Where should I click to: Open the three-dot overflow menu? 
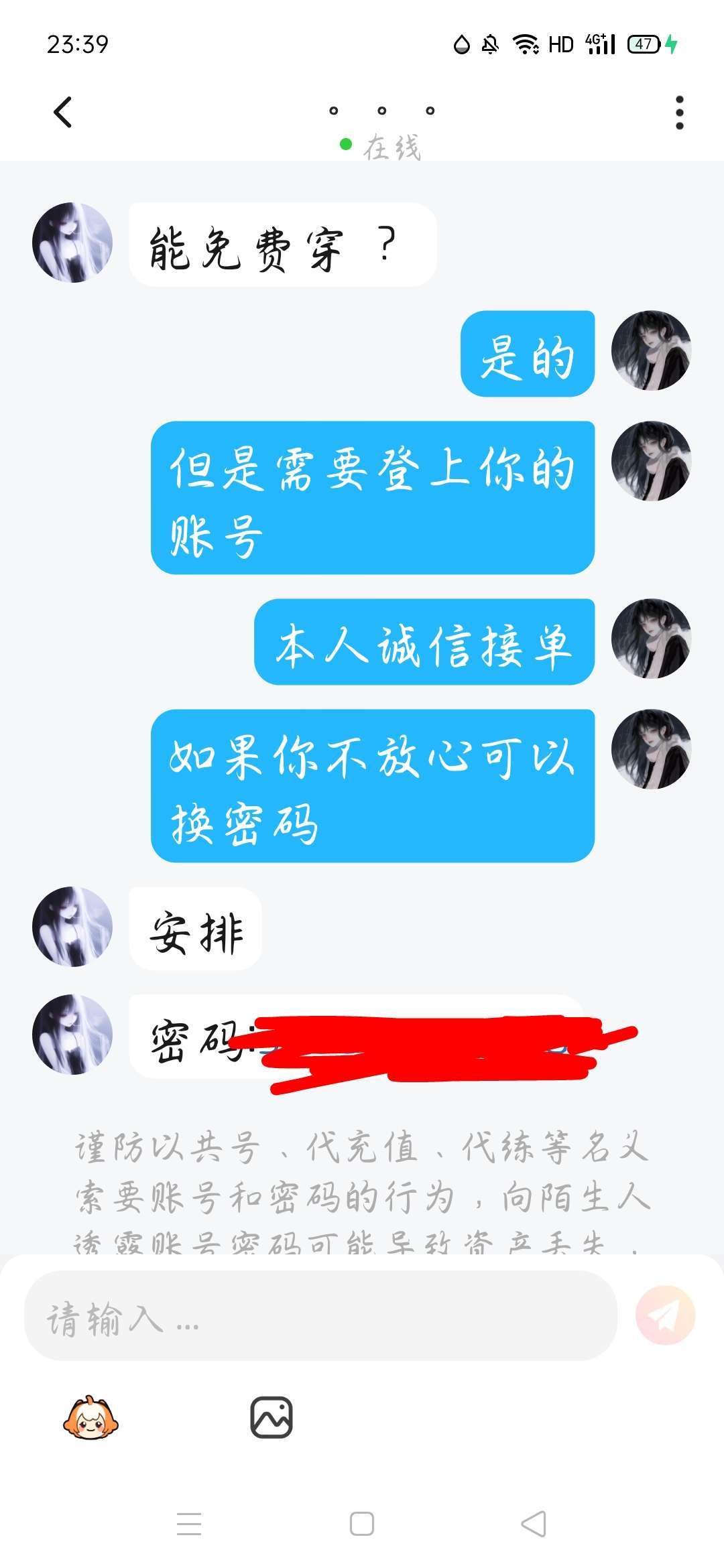coord(679,112)
